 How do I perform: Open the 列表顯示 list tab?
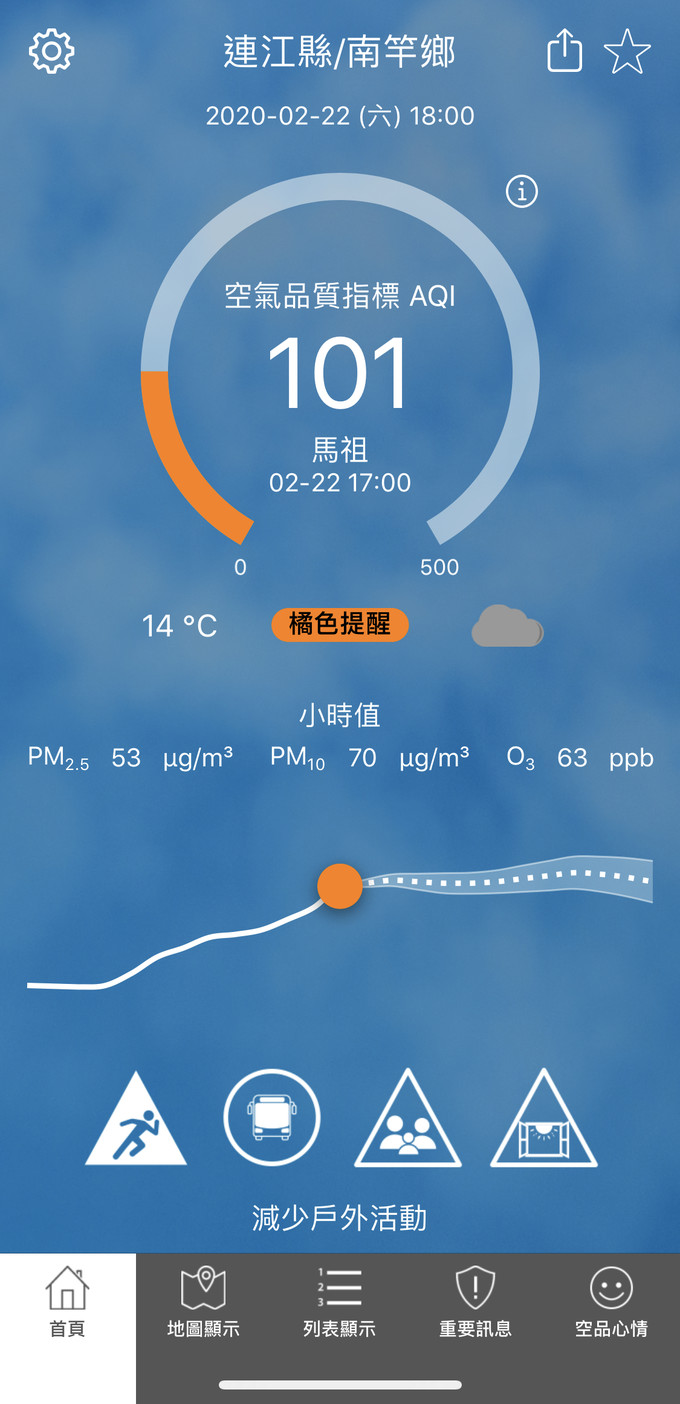click(339, 1301)
